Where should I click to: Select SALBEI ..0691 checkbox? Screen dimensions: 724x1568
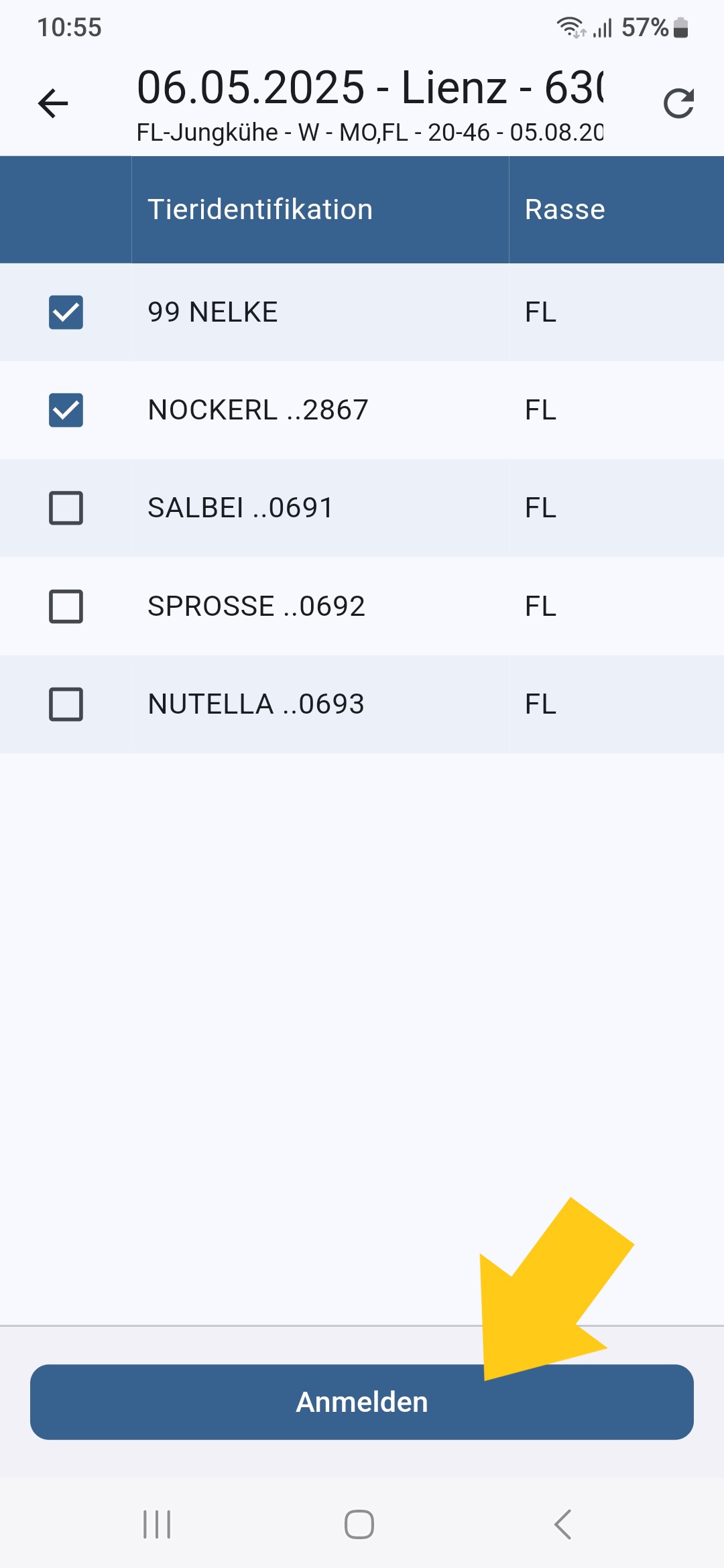click(x=66, y=508)
